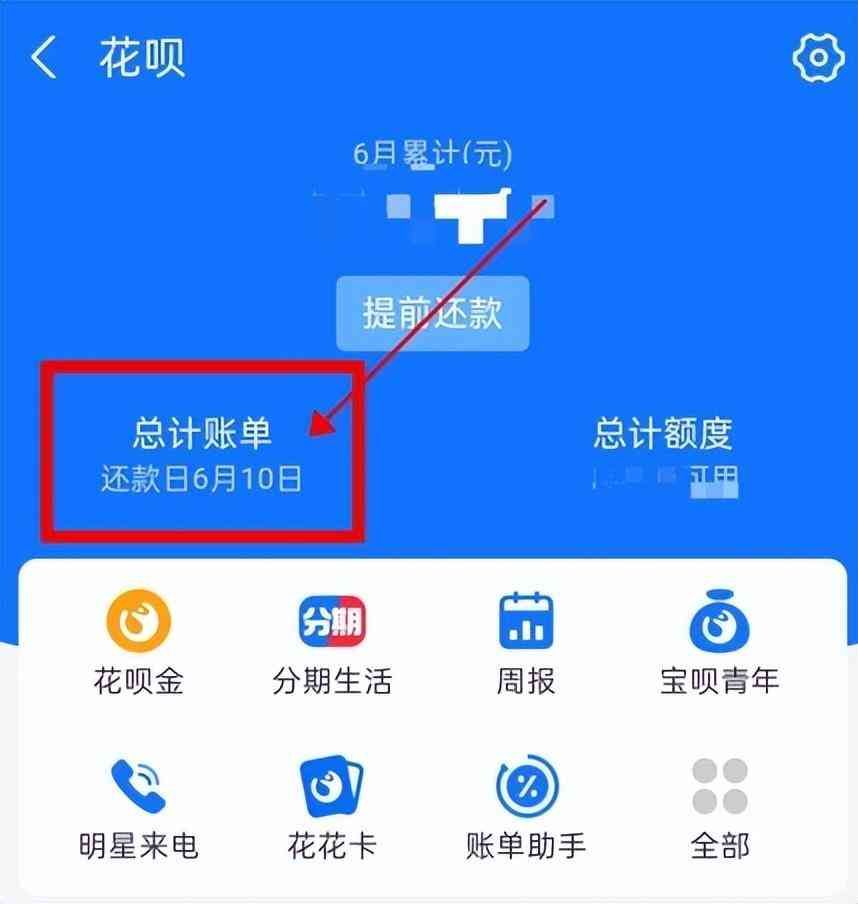Open 分期生活
Screen dimensions: 858x904
coord(331,643)
